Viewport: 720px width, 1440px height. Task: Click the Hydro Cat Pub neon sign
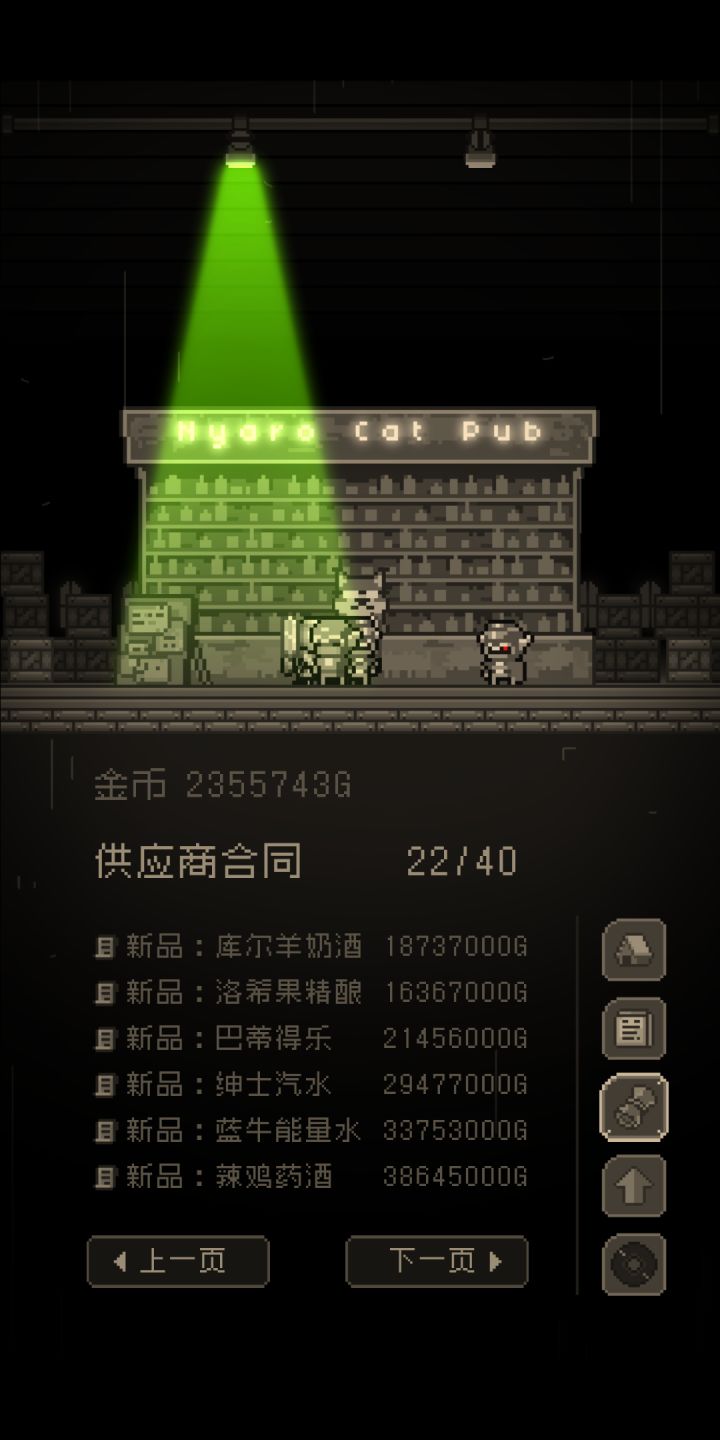(358, 428)
